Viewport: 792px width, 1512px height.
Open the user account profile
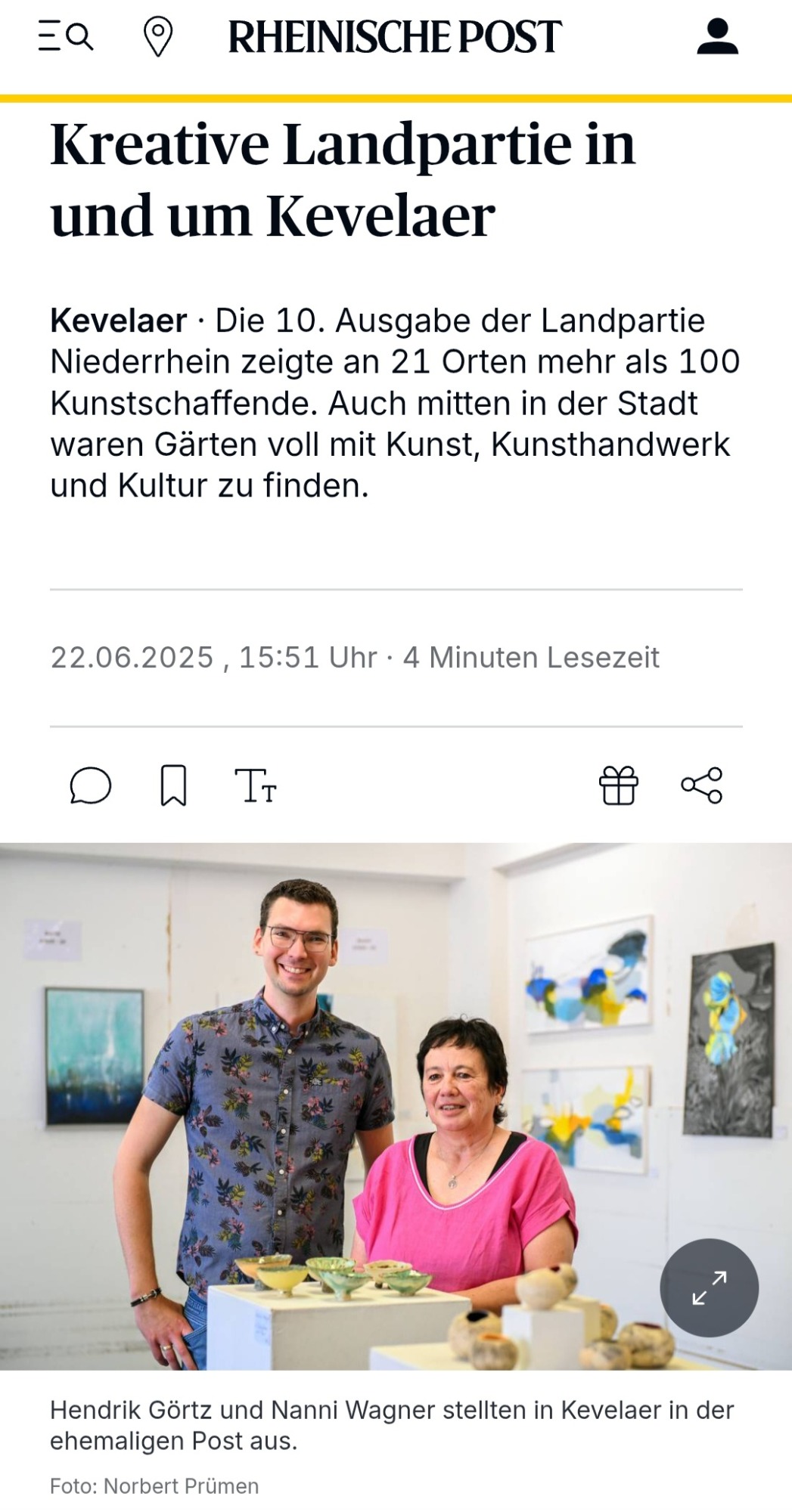pos(716,37)
